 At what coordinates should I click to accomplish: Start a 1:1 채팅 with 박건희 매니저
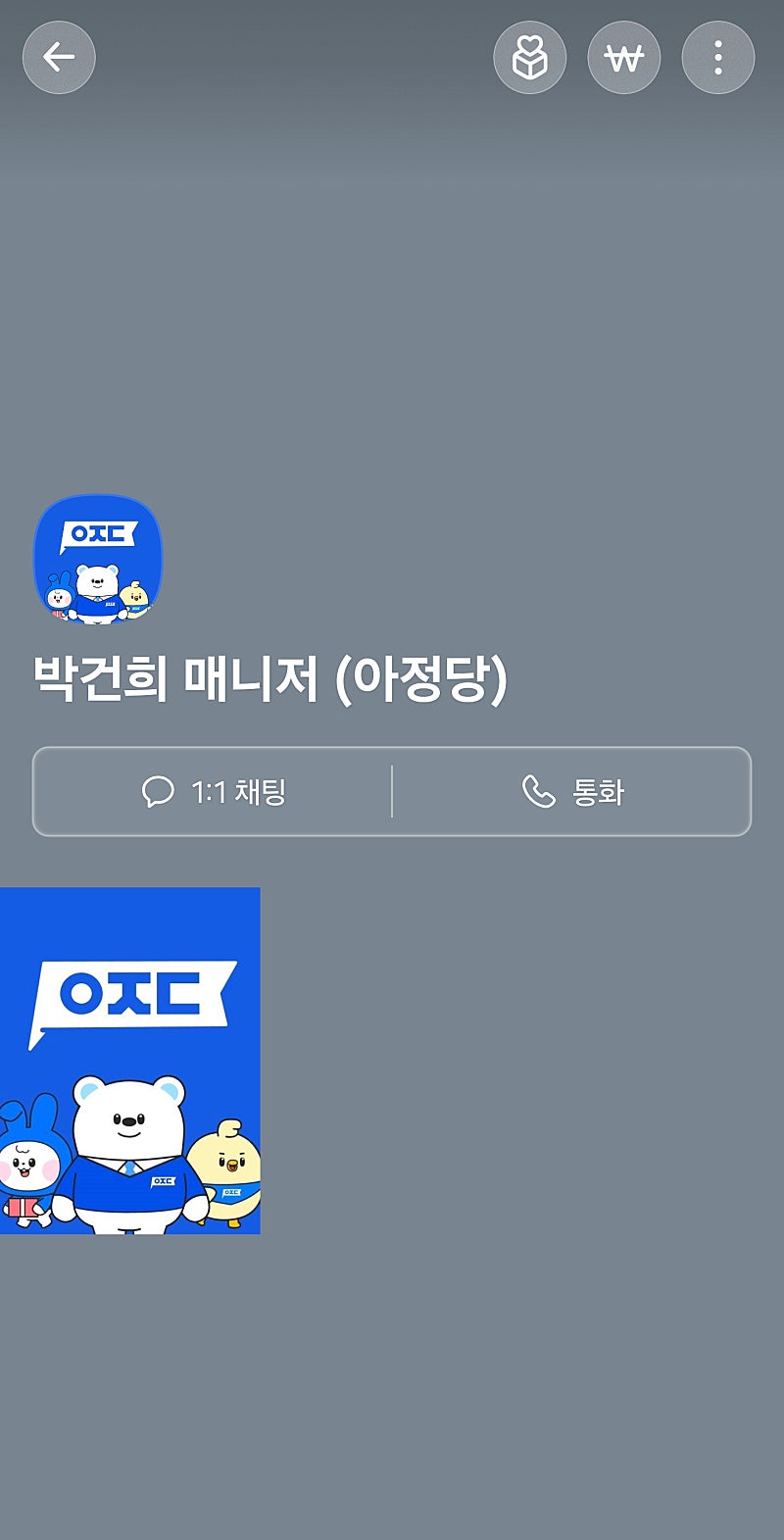tap(214, 791)
